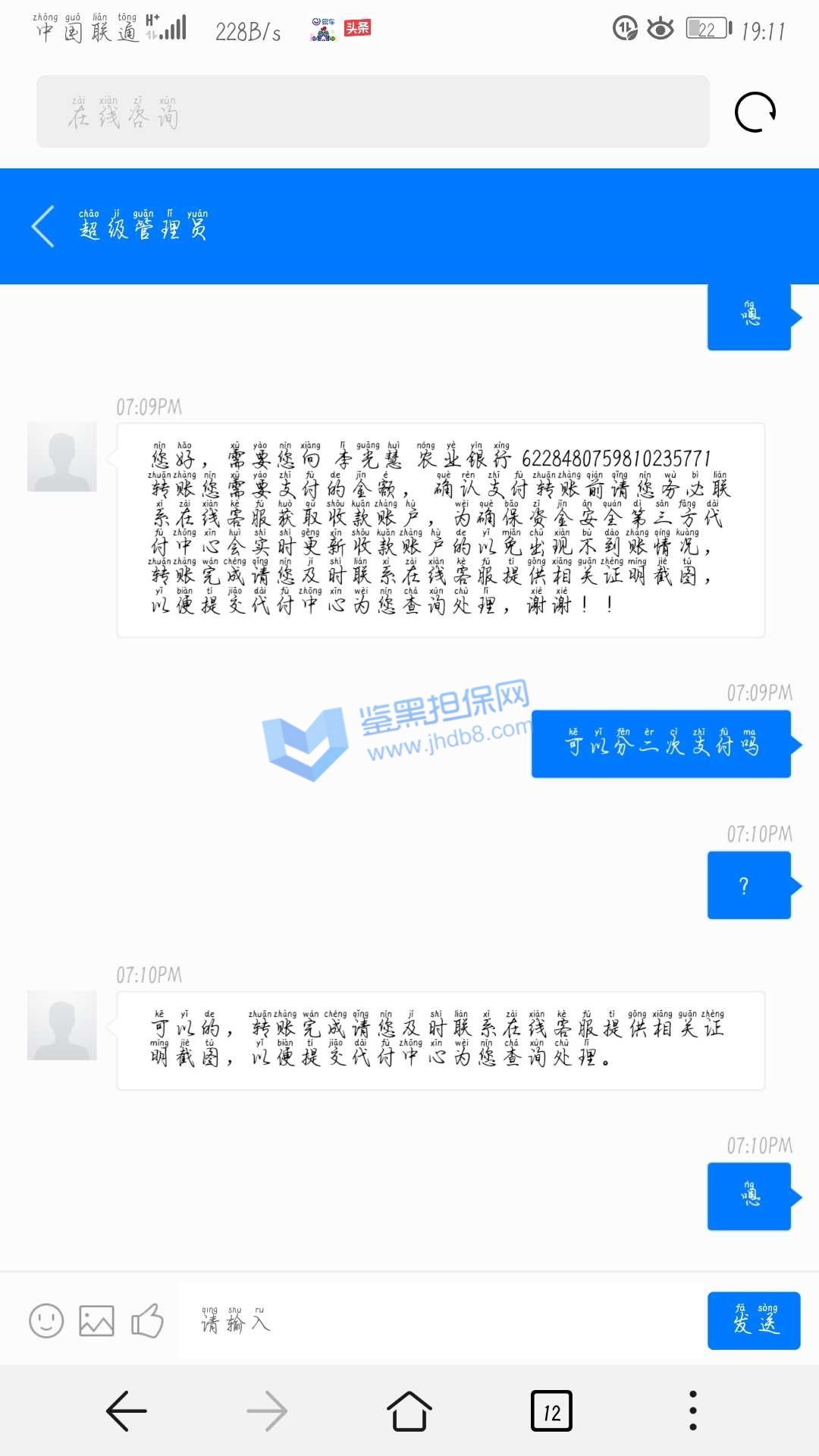
Task: Open the browser home page
Action: [x=409, y=1411]
